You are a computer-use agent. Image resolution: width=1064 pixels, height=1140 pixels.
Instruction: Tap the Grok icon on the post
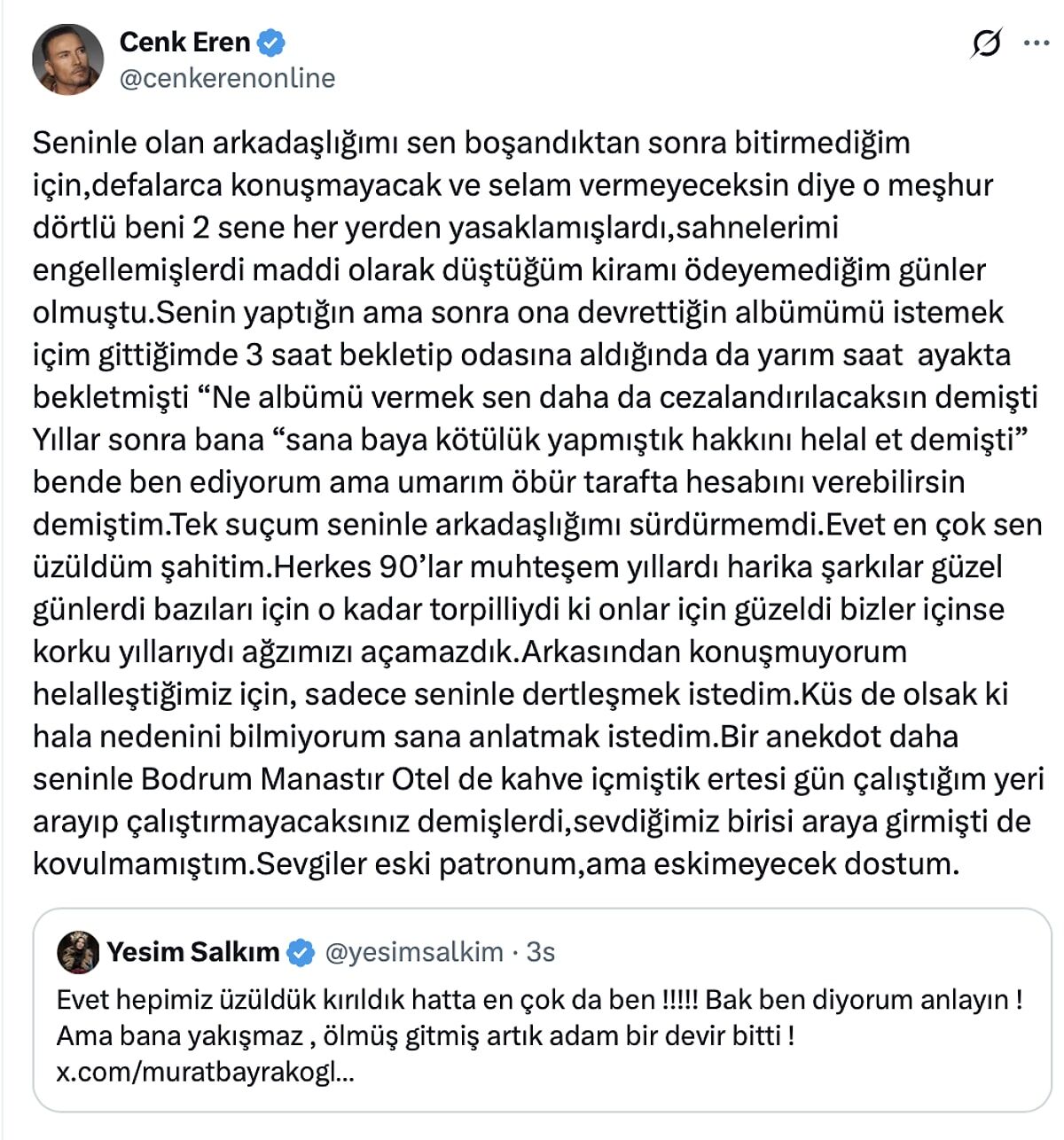[x=986, y=43]
